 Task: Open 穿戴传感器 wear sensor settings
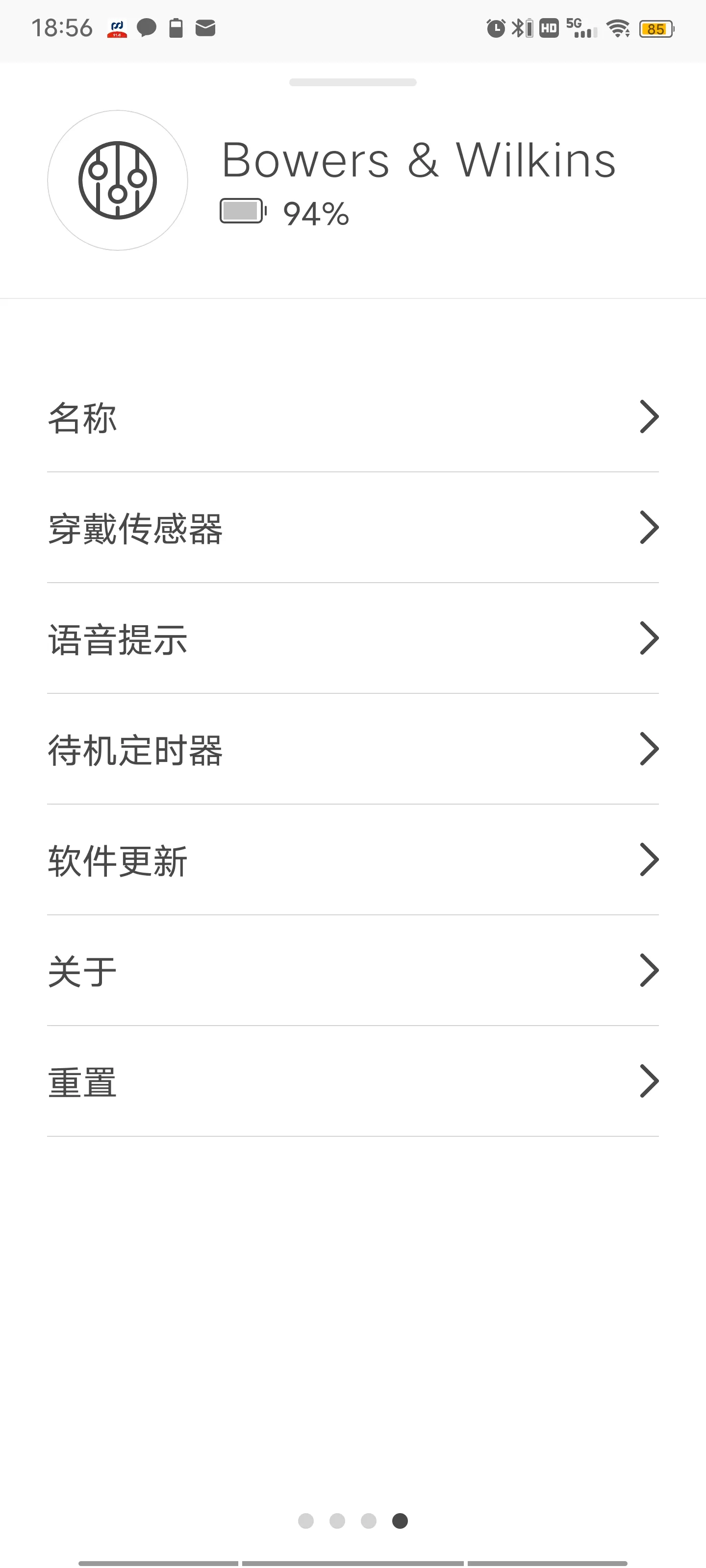[353, 528]
